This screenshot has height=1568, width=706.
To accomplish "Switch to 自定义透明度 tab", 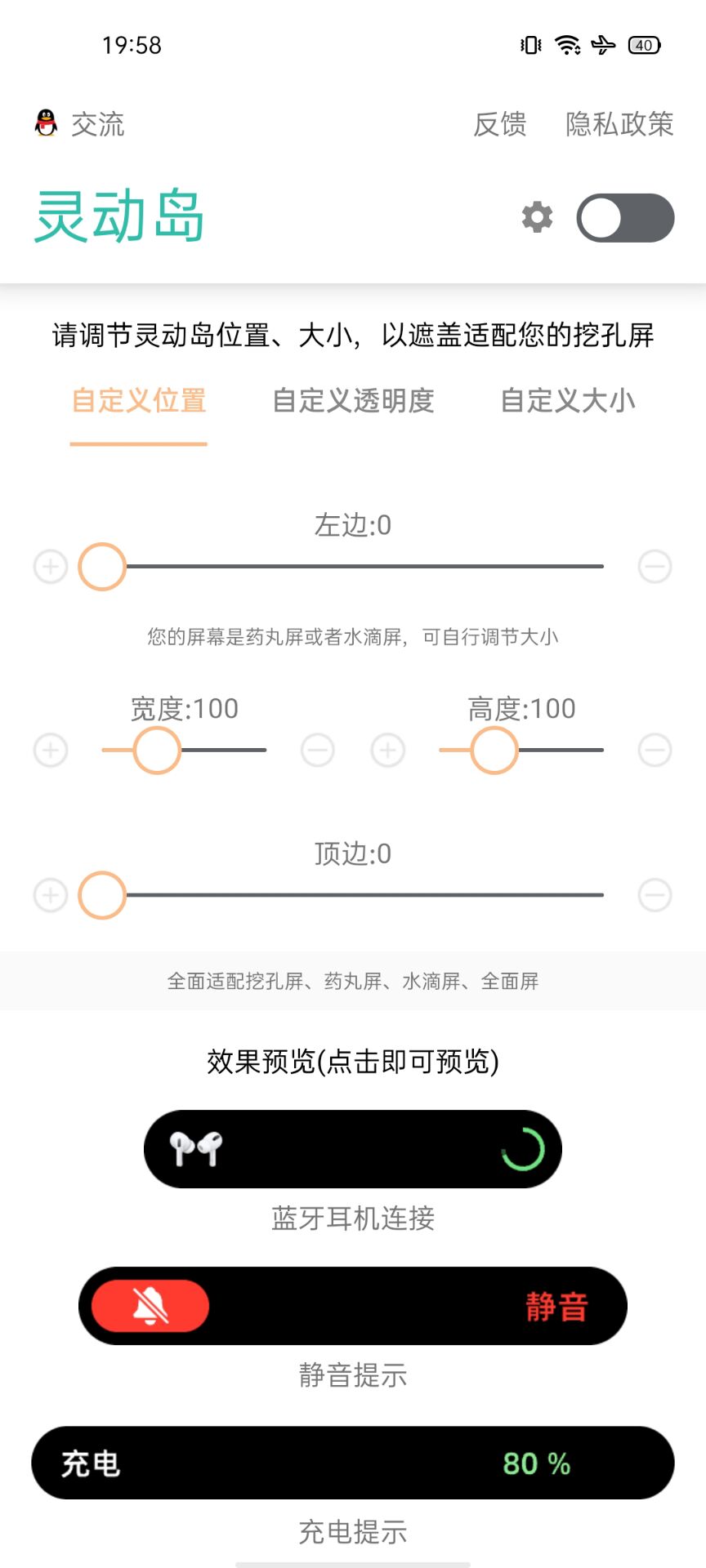I will point(353,401).
